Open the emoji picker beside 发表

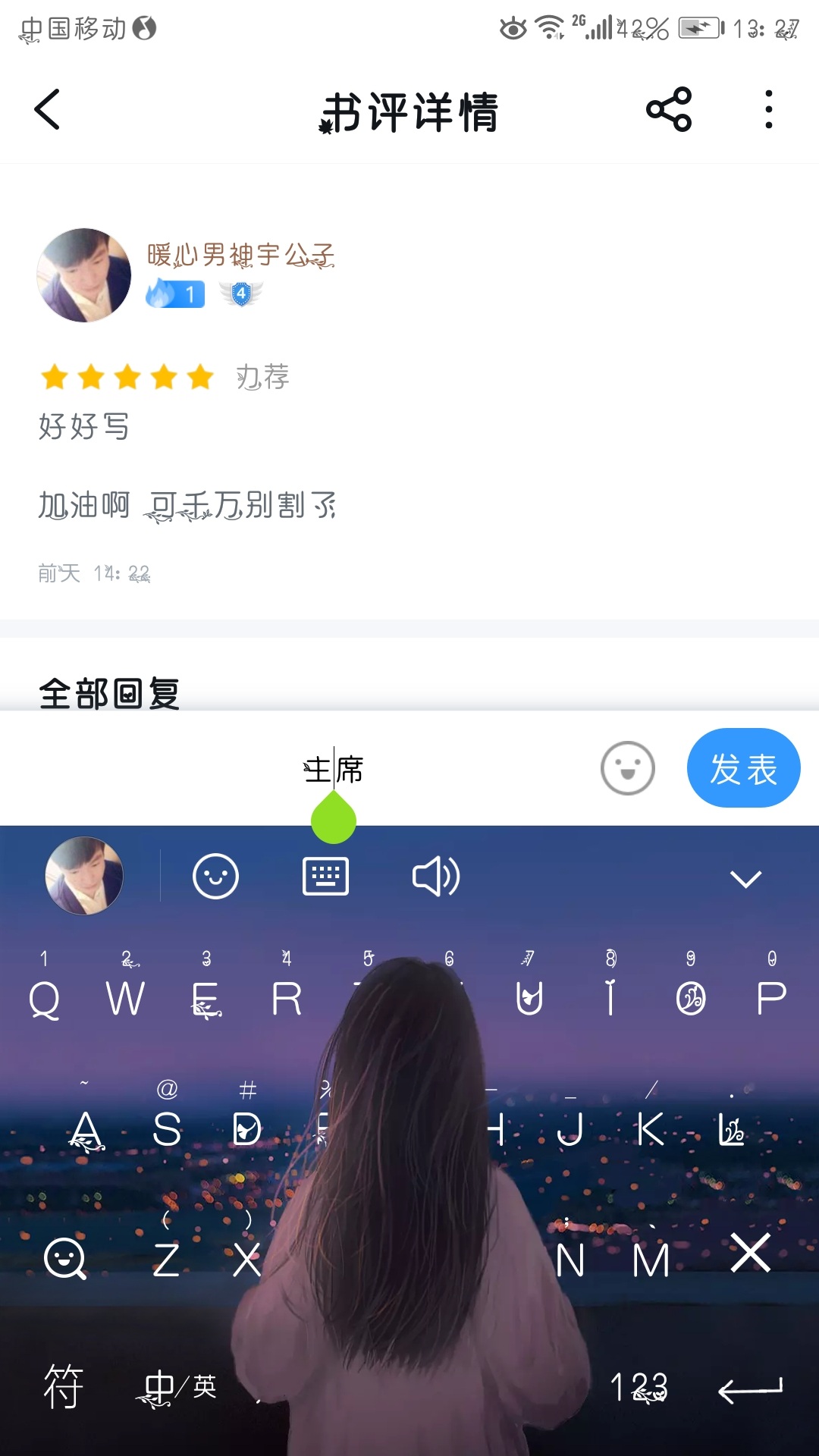click(627, 768)
